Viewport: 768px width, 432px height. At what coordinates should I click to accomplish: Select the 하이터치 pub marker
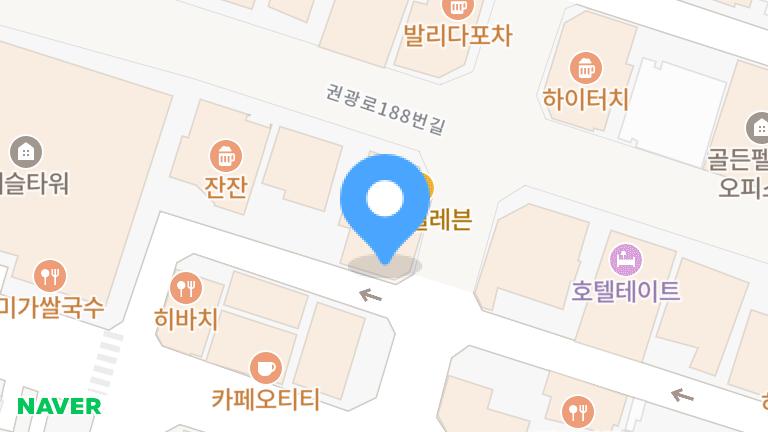pos(585,68)
